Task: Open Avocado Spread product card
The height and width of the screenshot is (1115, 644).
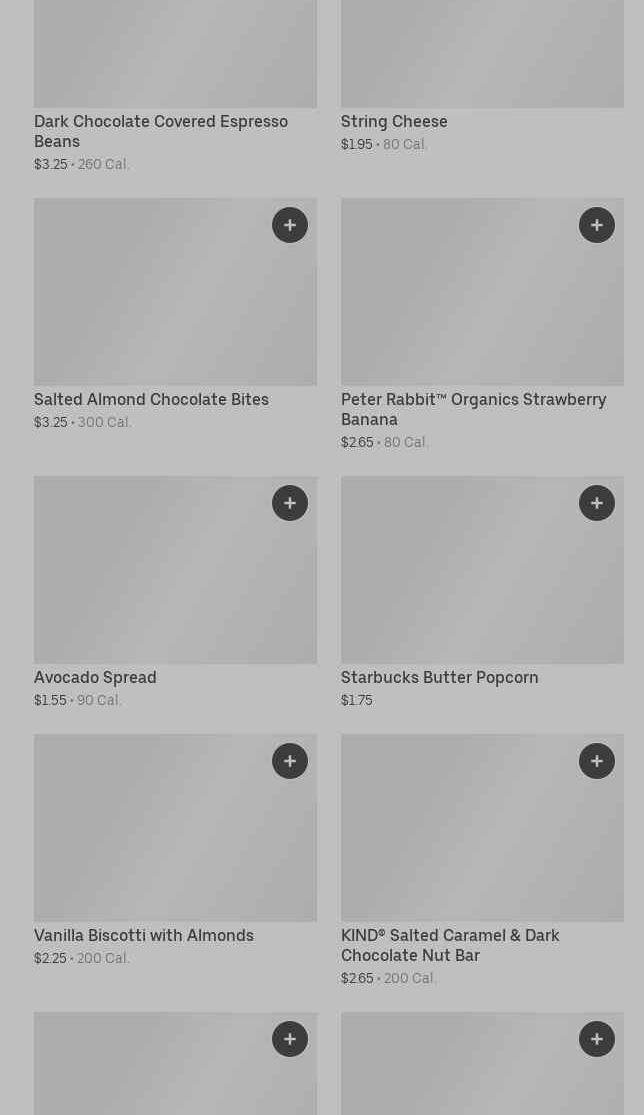Action: coord(95,678)
